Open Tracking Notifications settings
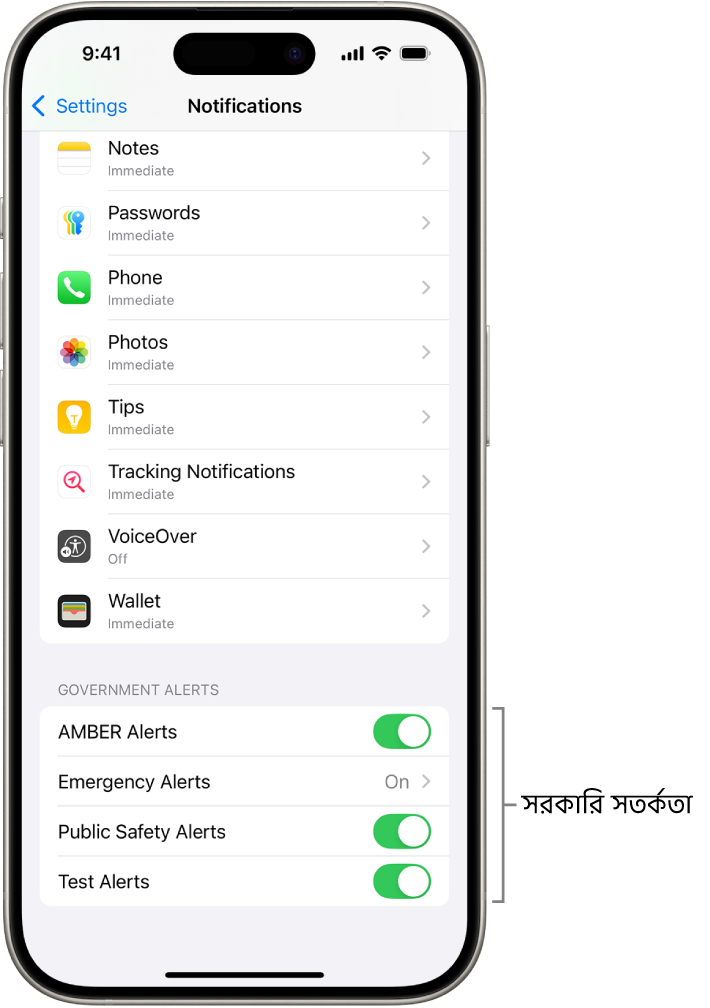The image size is (710, 1008). pyautogui.click(x=244, y=482)
